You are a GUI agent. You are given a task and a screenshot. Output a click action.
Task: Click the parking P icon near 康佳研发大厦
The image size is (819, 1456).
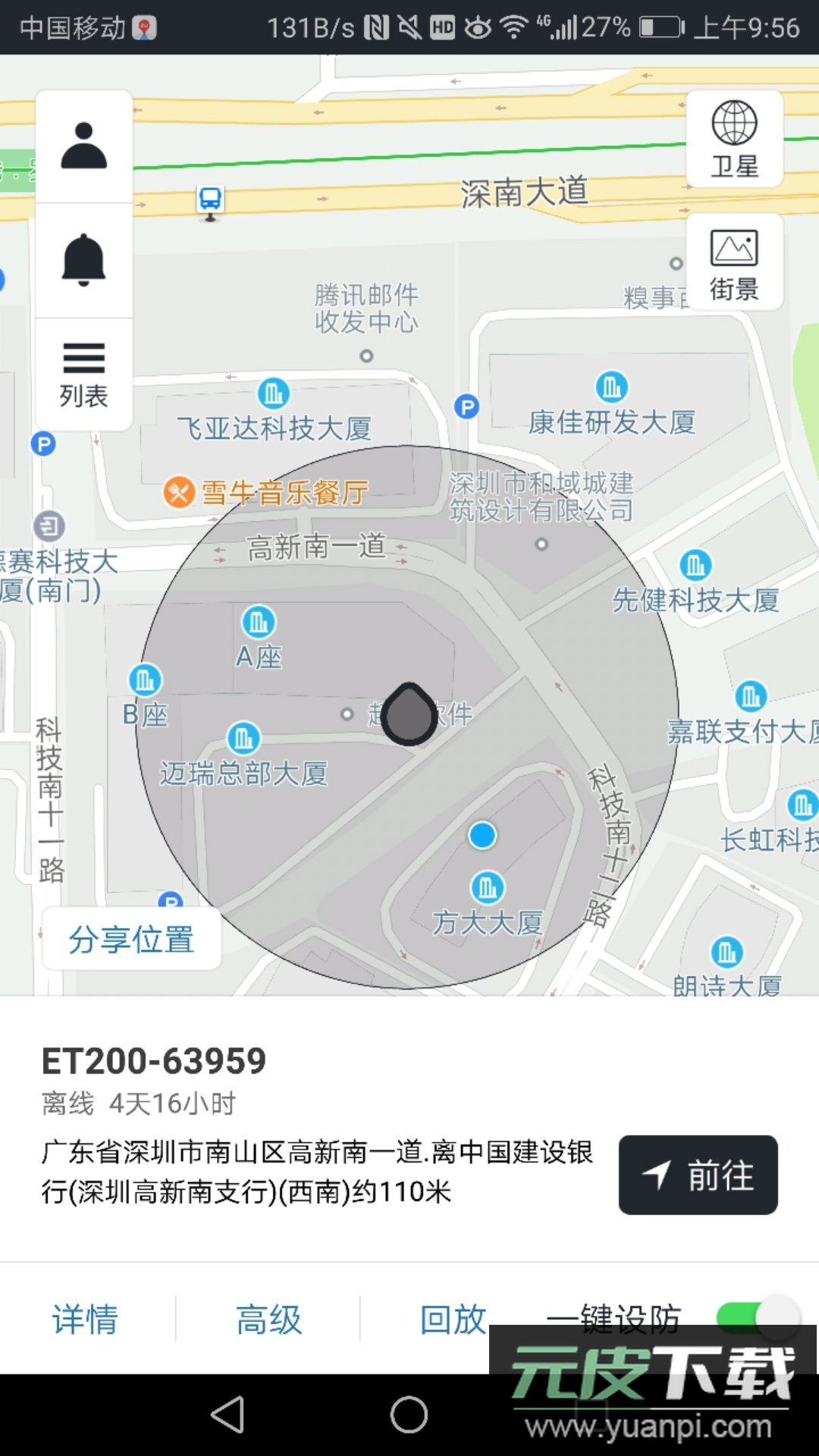tap(469, 406)
